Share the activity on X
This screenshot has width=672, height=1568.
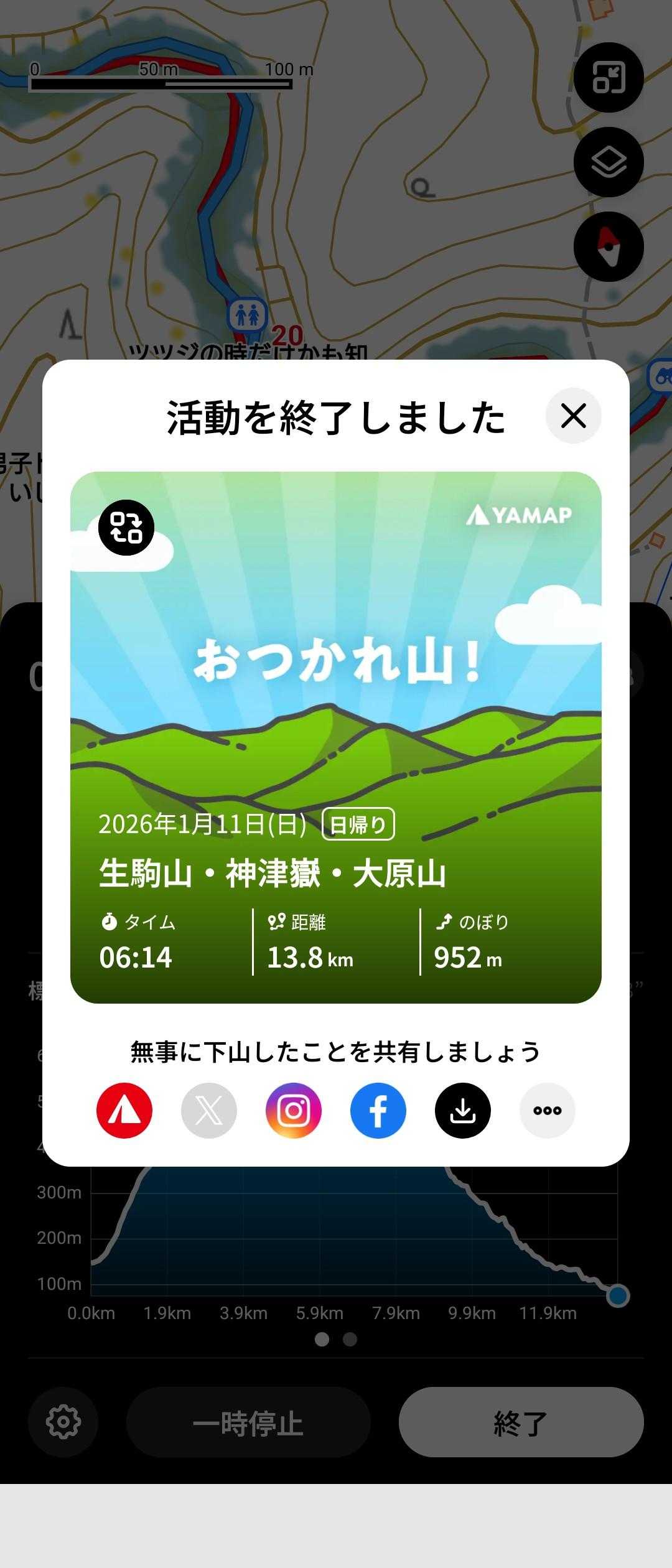(x=209, y=1111)
